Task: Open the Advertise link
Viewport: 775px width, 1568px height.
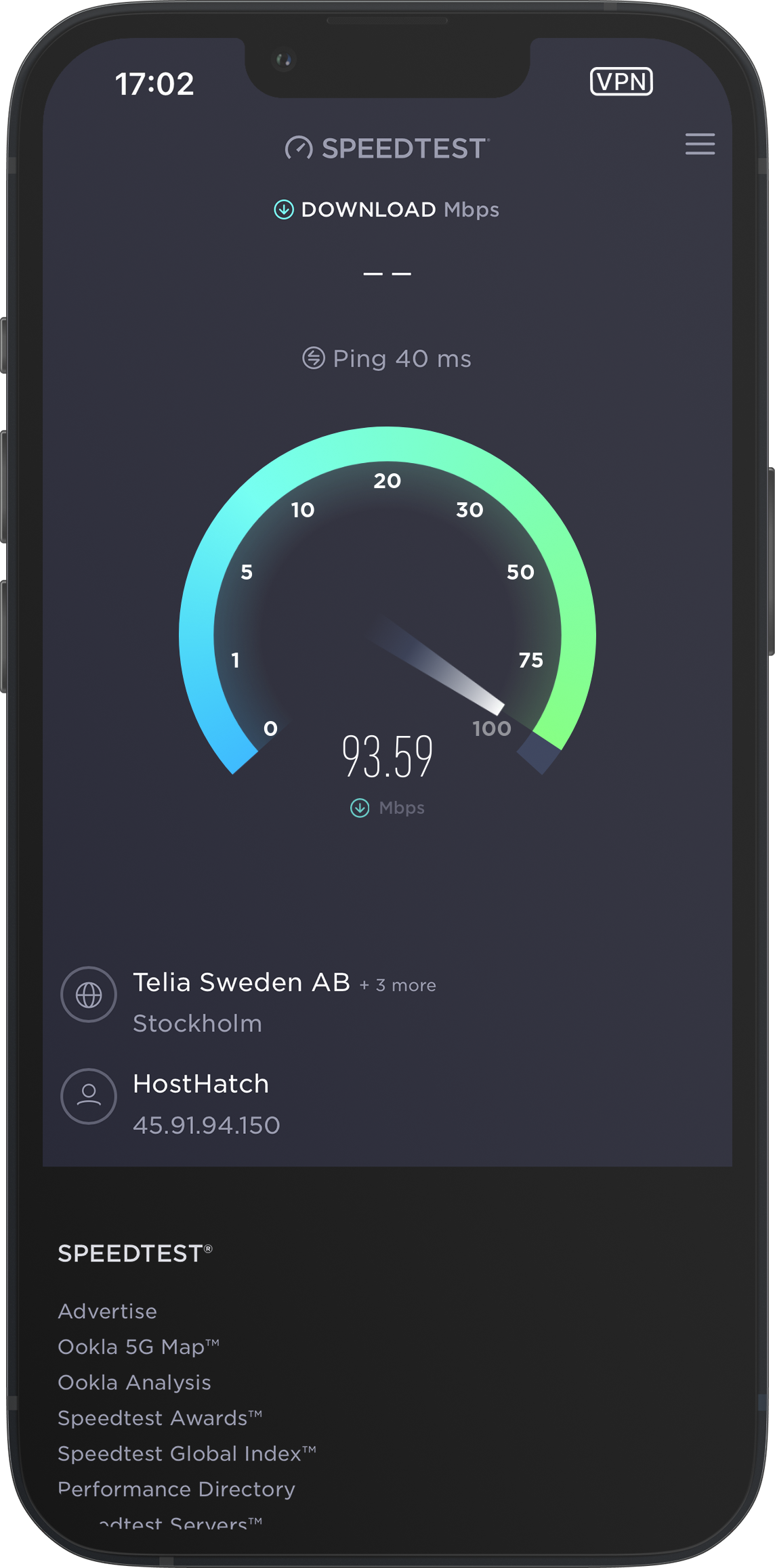Action: (x=107, y=1311)
